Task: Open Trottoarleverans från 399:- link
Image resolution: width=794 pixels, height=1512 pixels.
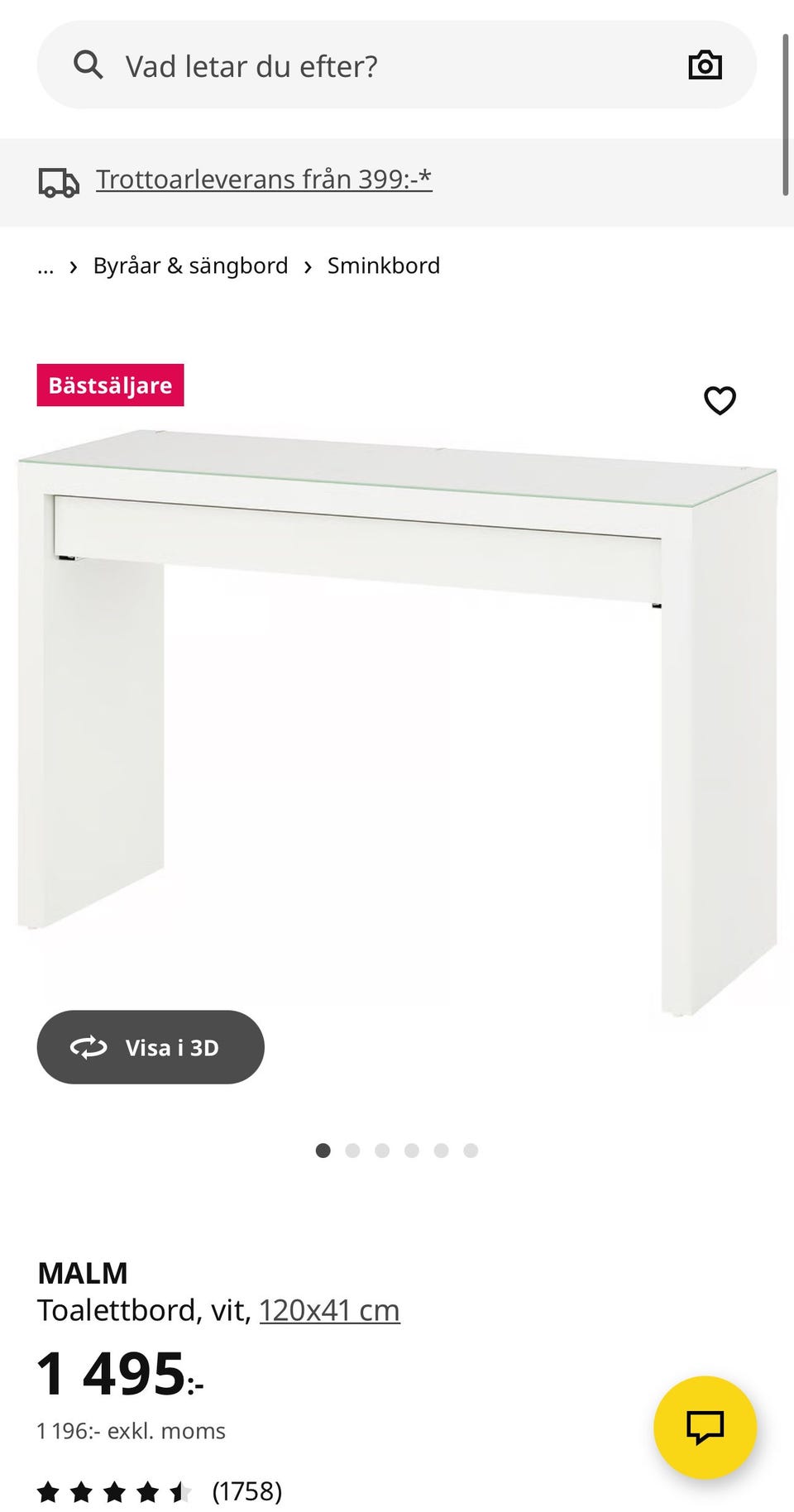Action: (263, 179)
